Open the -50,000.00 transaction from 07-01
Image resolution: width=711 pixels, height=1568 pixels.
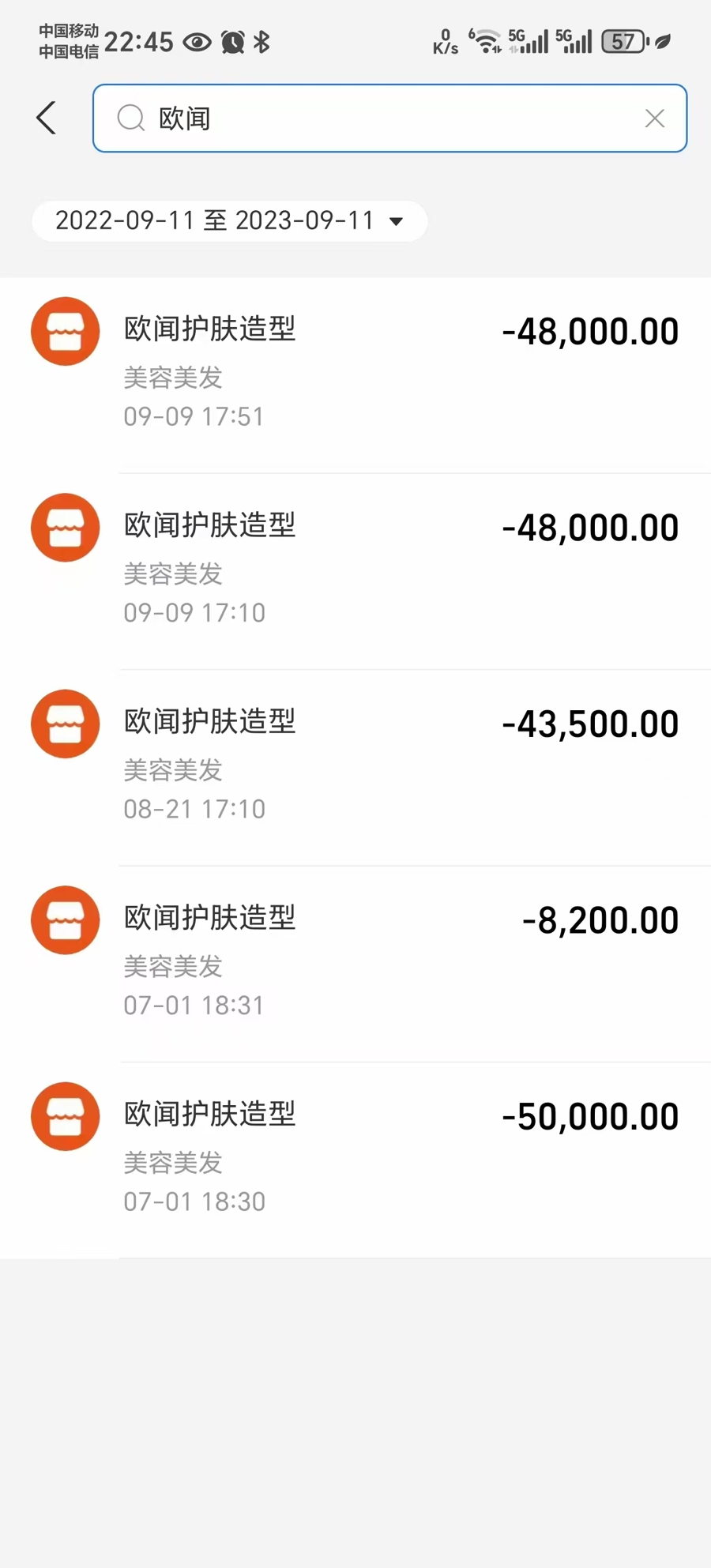tap(355, 1158)
